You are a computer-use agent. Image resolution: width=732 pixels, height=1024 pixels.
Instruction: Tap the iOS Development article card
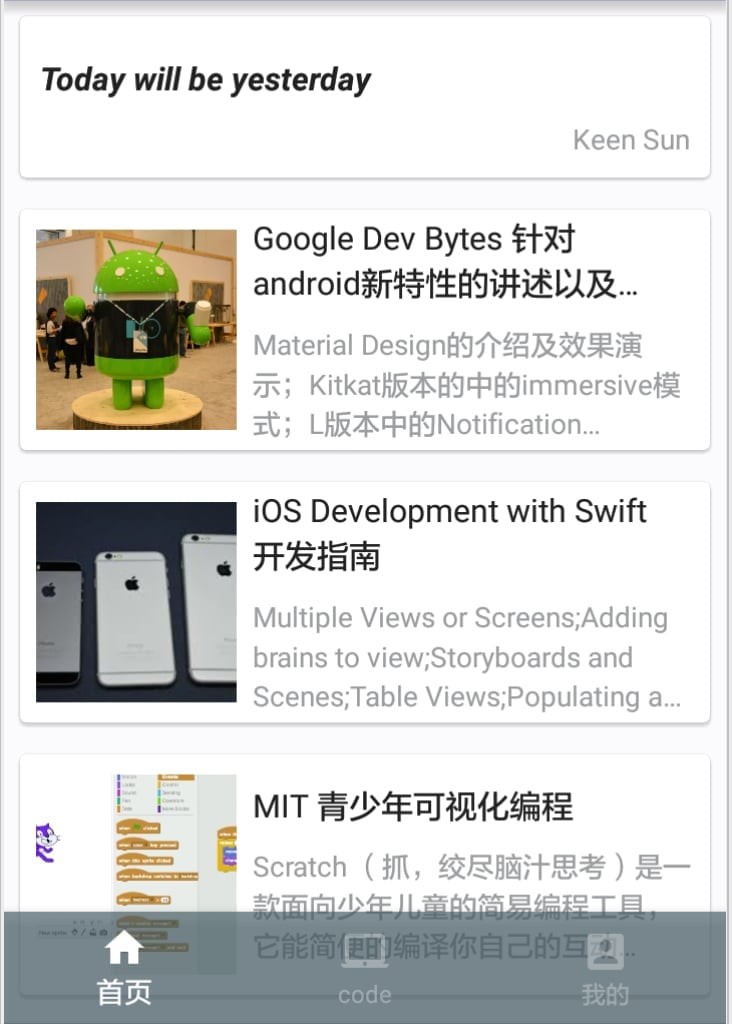pyautogui.click(x=366, y=600)
